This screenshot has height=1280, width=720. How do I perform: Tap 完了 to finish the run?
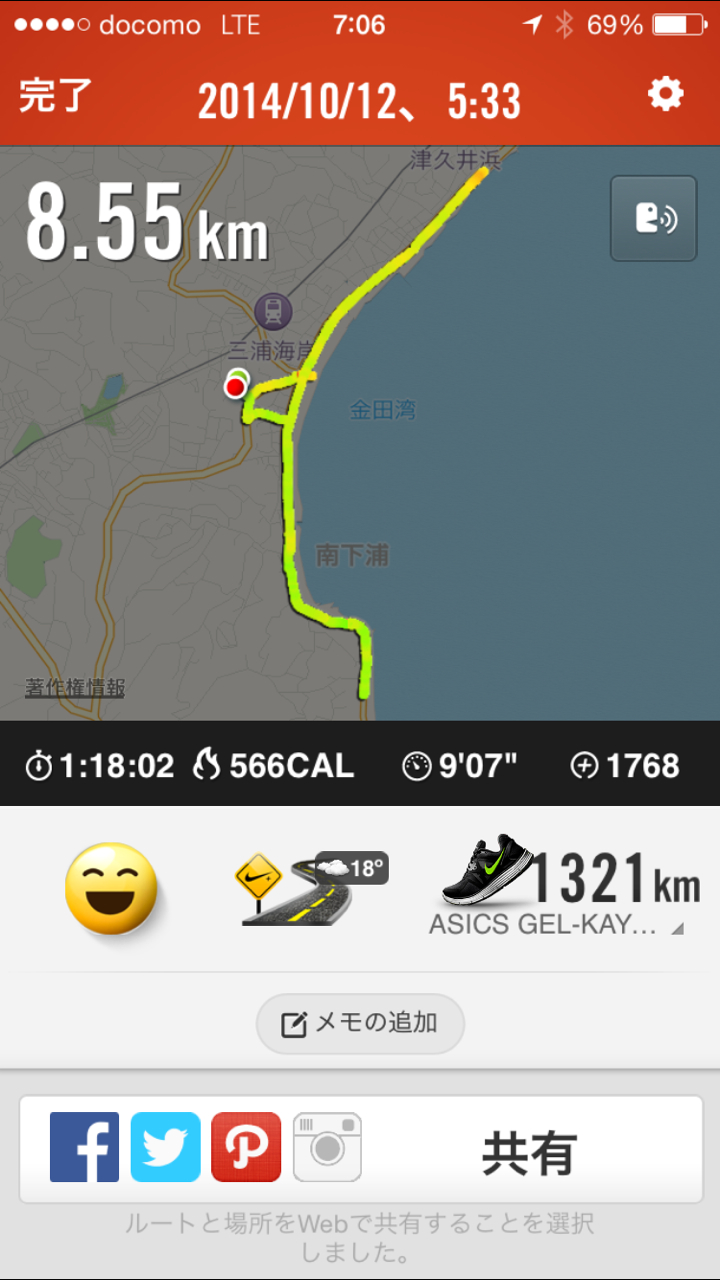click(x=55, y=97)
